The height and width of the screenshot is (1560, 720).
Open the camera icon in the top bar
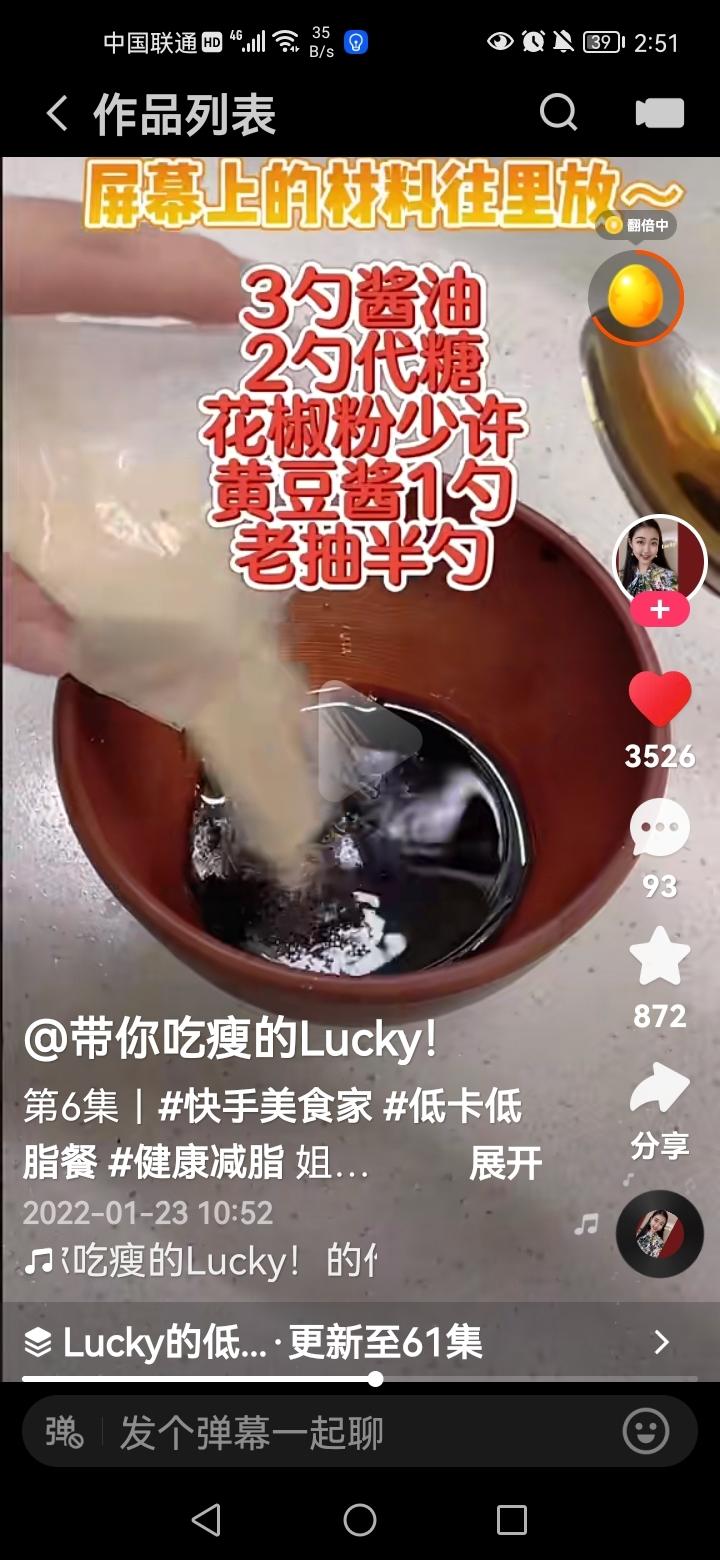tap(659, 113)
